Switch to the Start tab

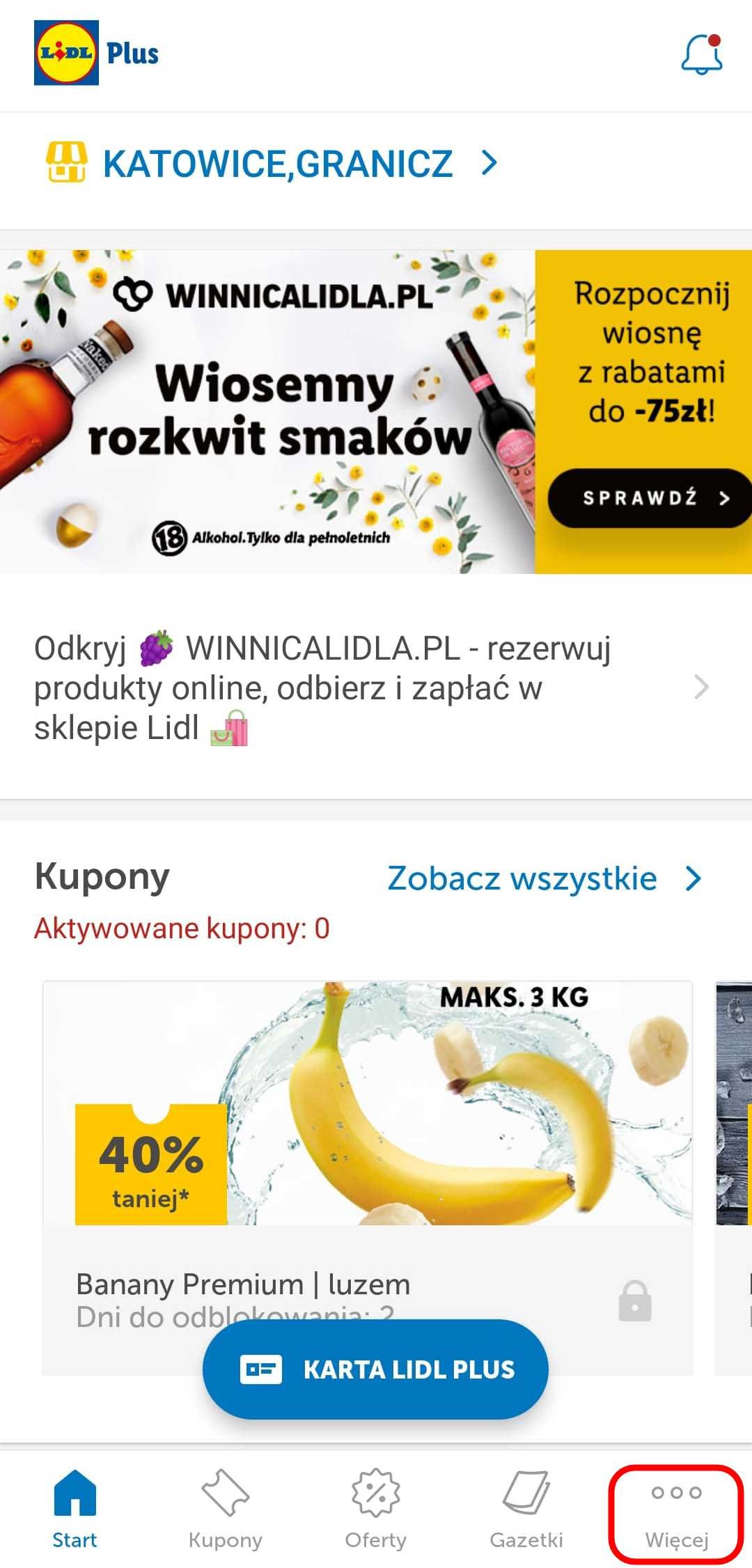click(x=75, y=1509)
